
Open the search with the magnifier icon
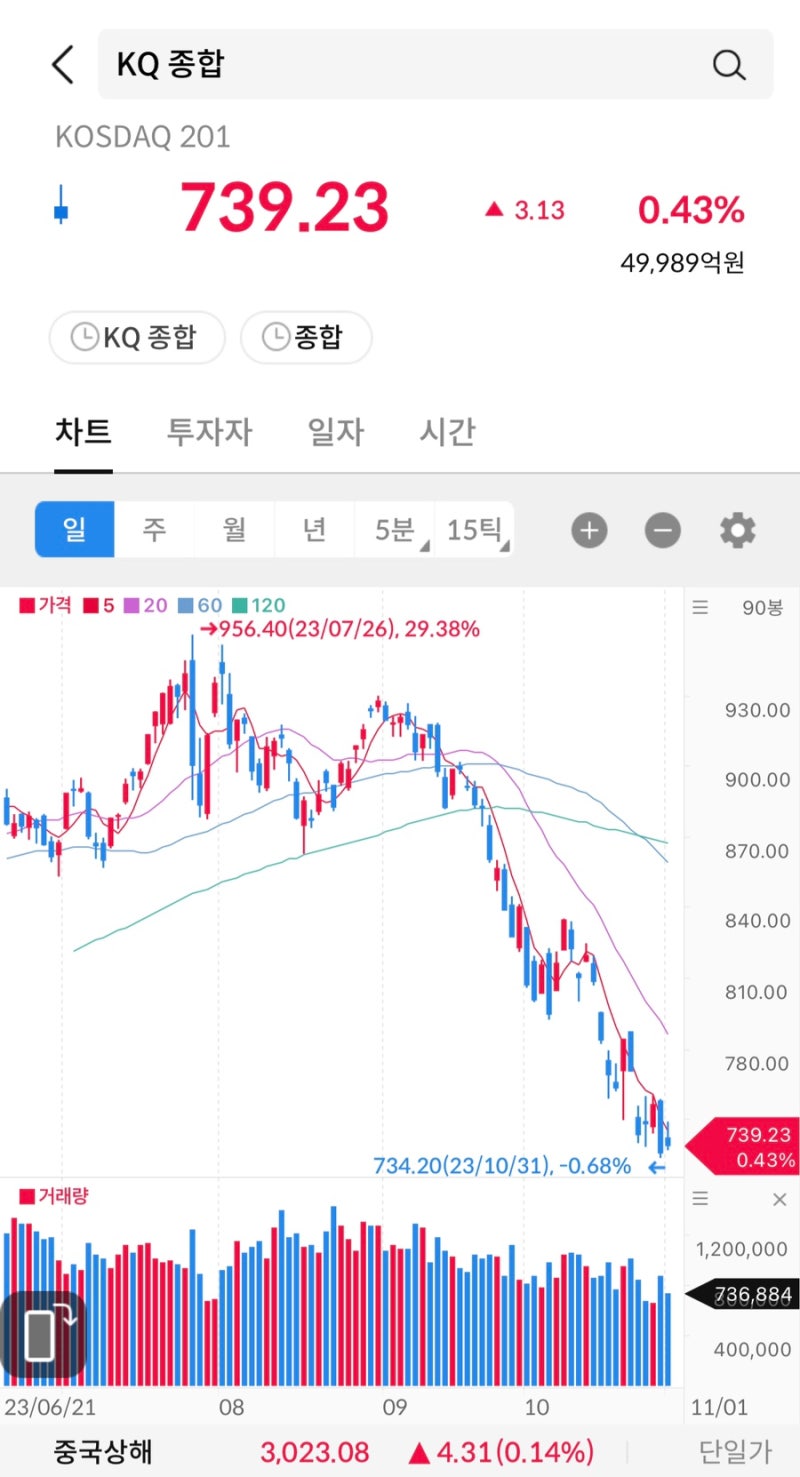point(729,64)
